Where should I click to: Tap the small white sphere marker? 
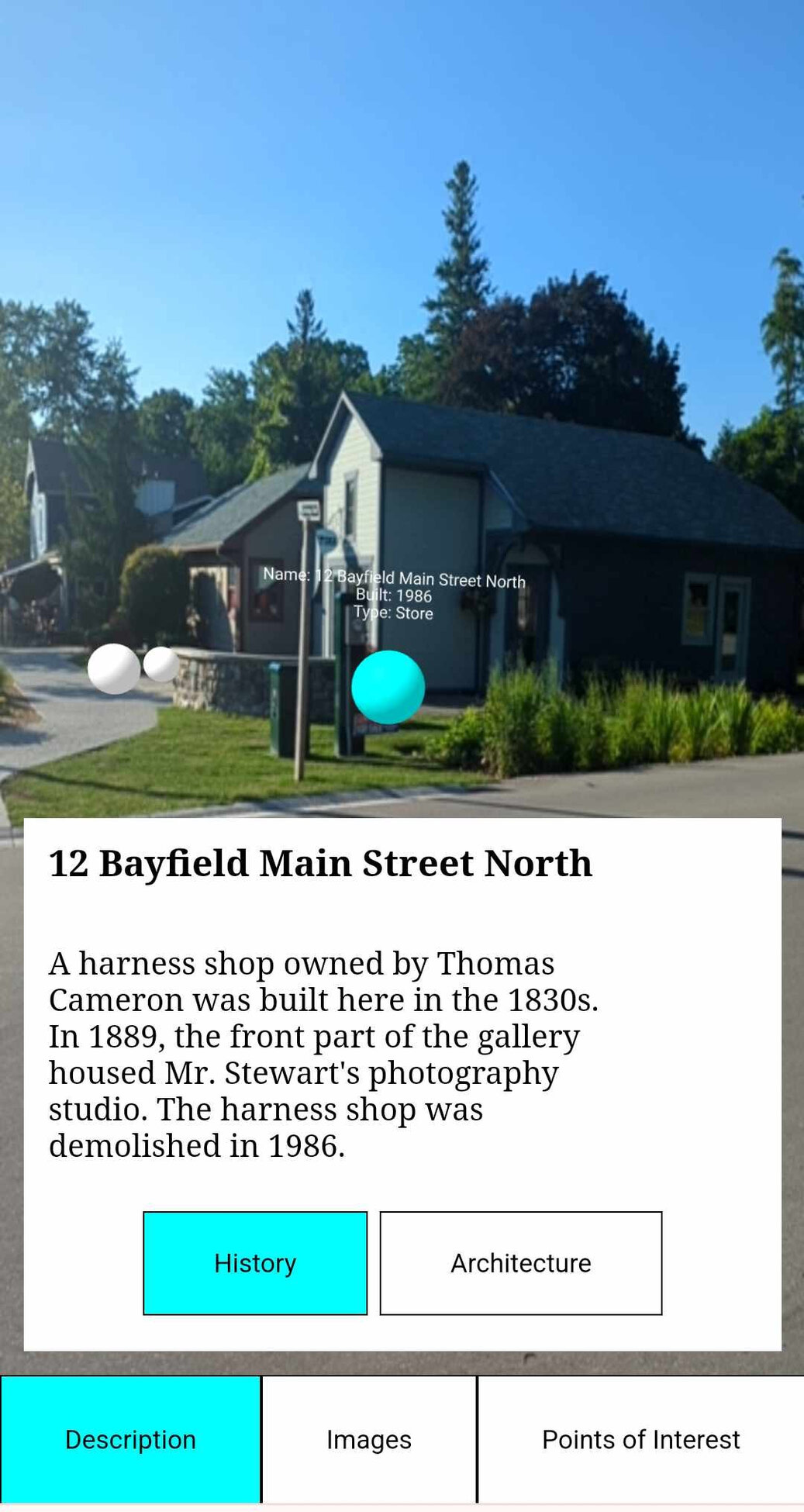click(161, 665)
